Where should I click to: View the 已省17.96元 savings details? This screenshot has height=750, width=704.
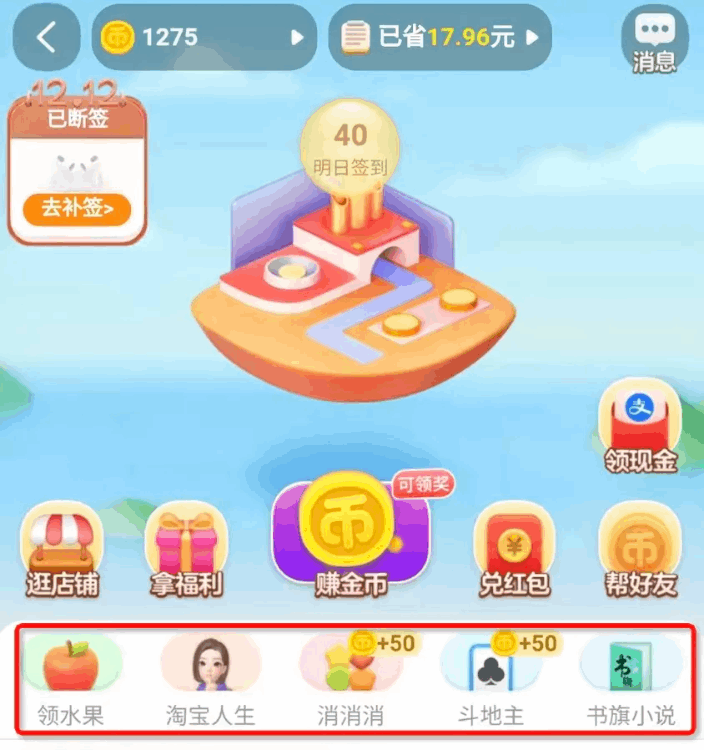tap(439, 38)
